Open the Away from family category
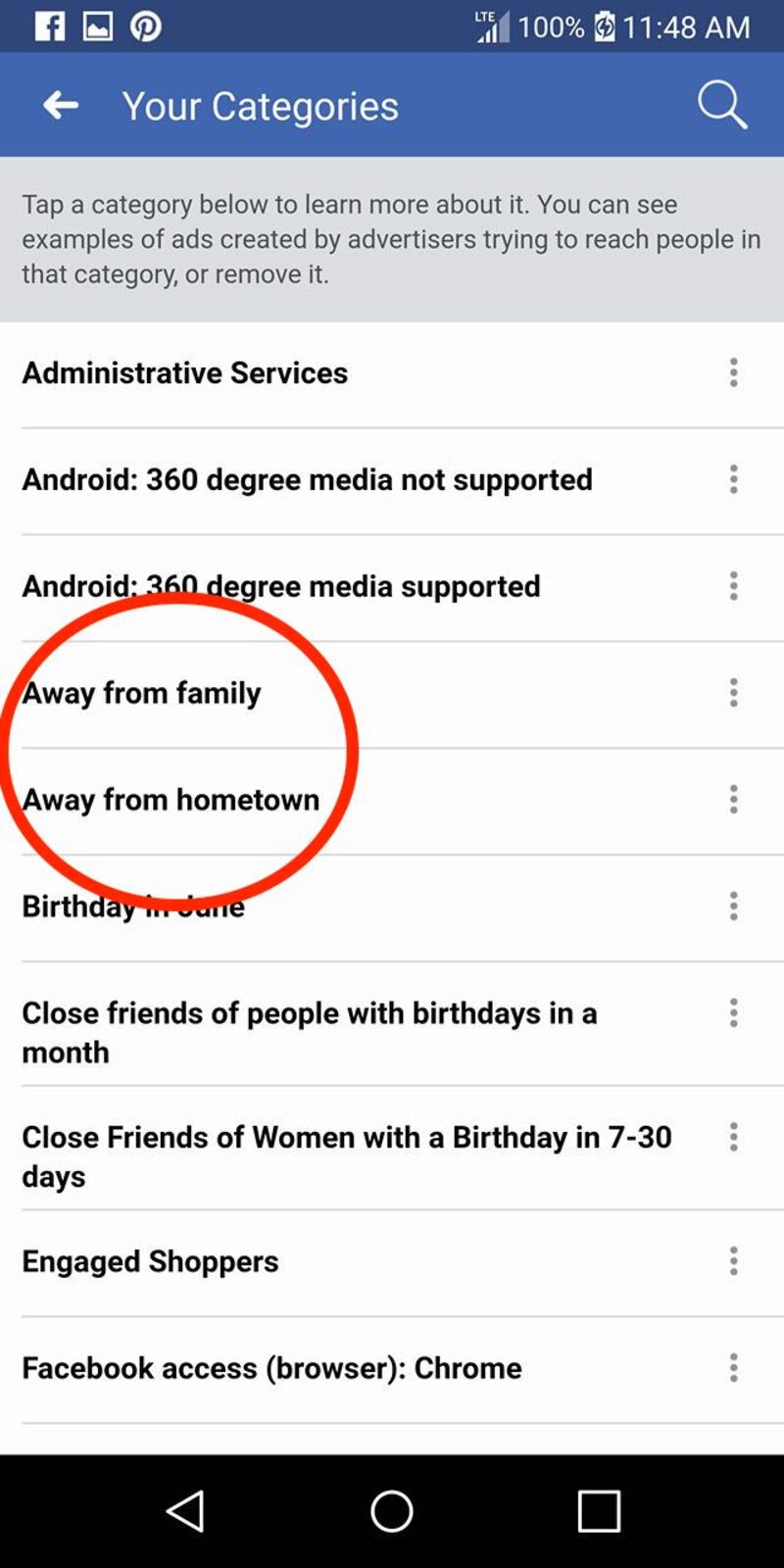Viewport: 784px width, 1568px height. tap(142, 694)
